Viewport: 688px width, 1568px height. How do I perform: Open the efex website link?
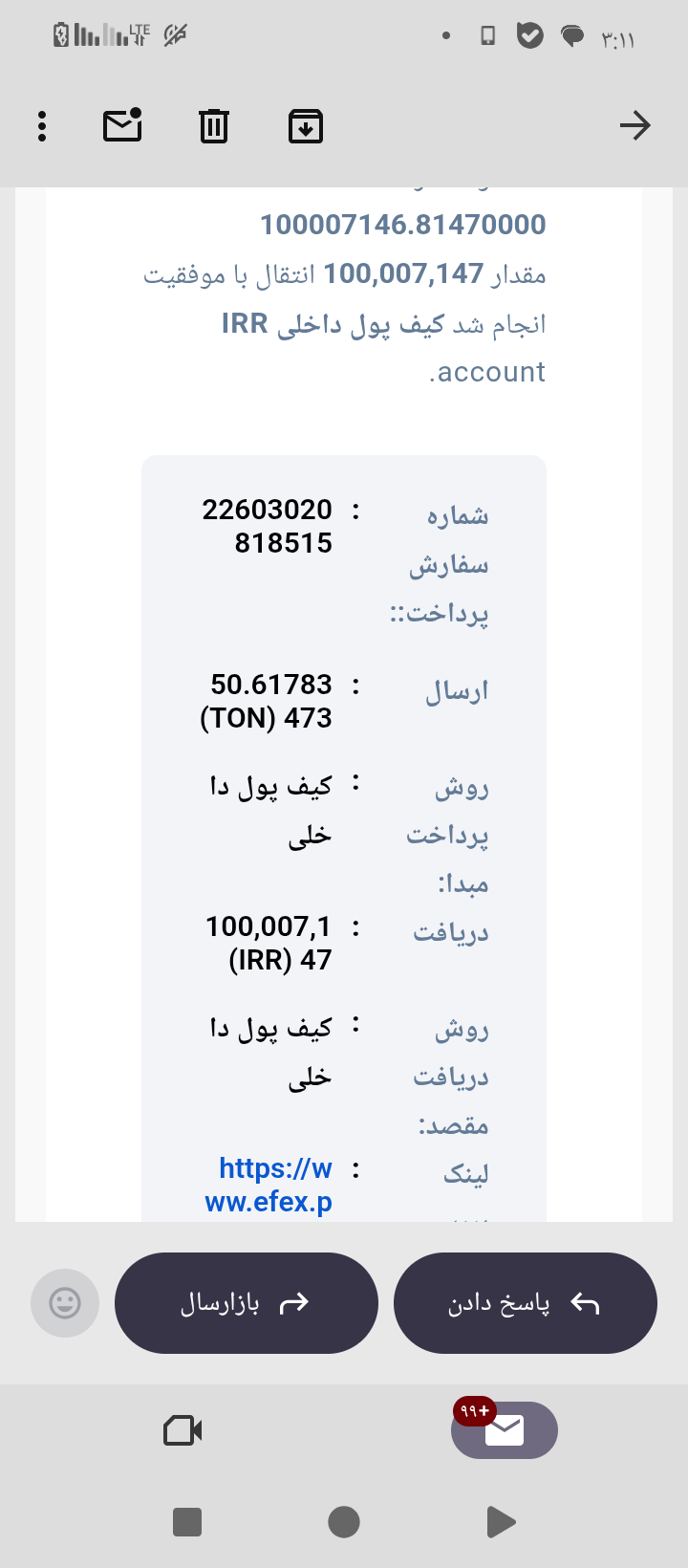point(269,1185)
